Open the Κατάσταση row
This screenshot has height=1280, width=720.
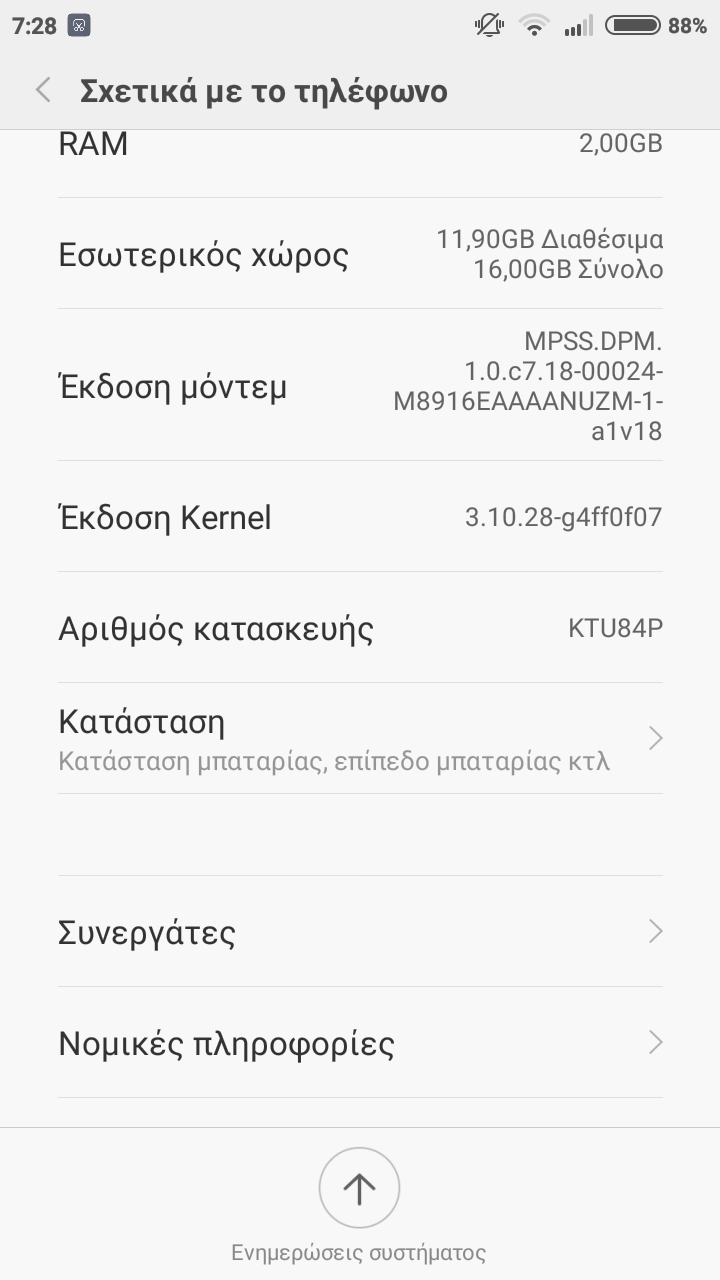pos(360,739)
